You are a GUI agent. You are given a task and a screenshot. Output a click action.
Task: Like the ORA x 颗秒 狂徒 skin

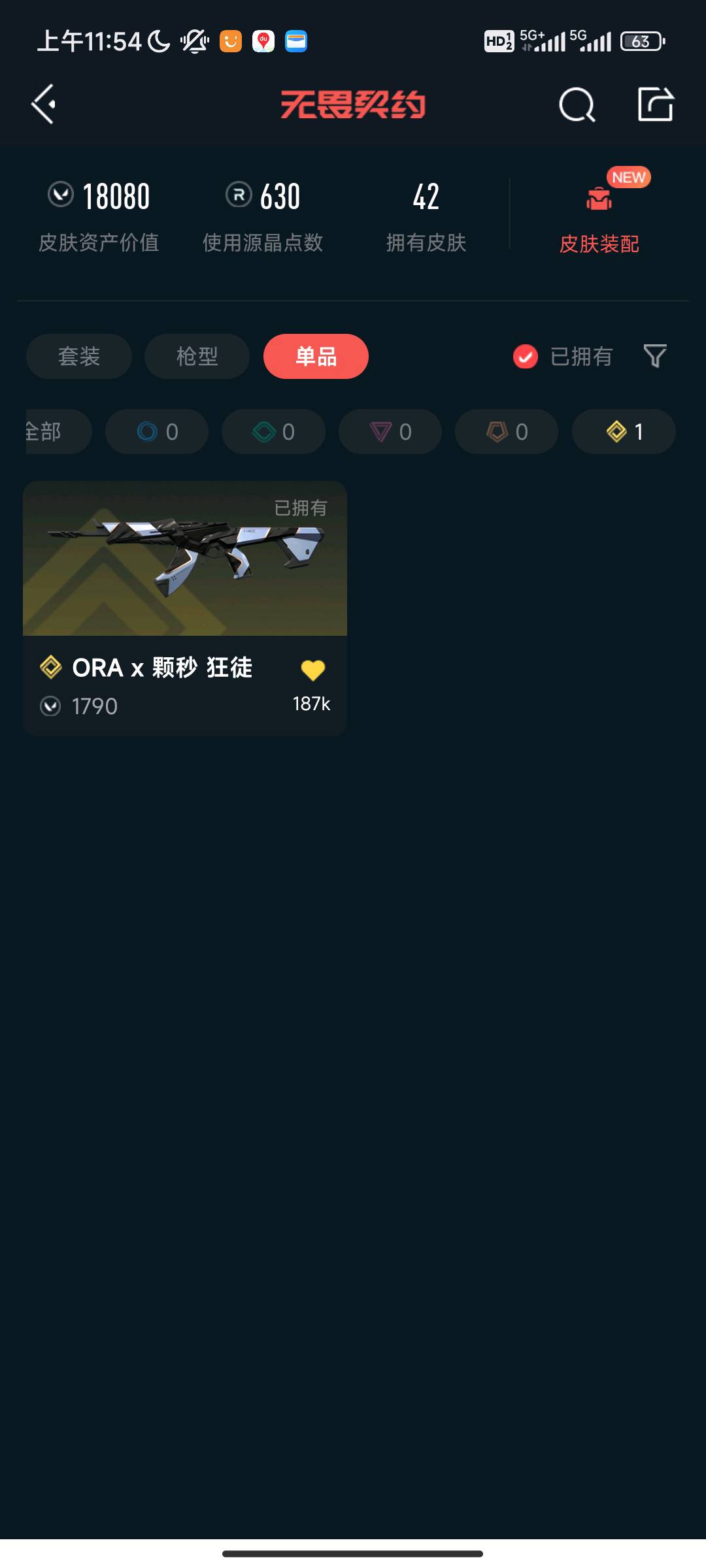[x=312, y=670]
